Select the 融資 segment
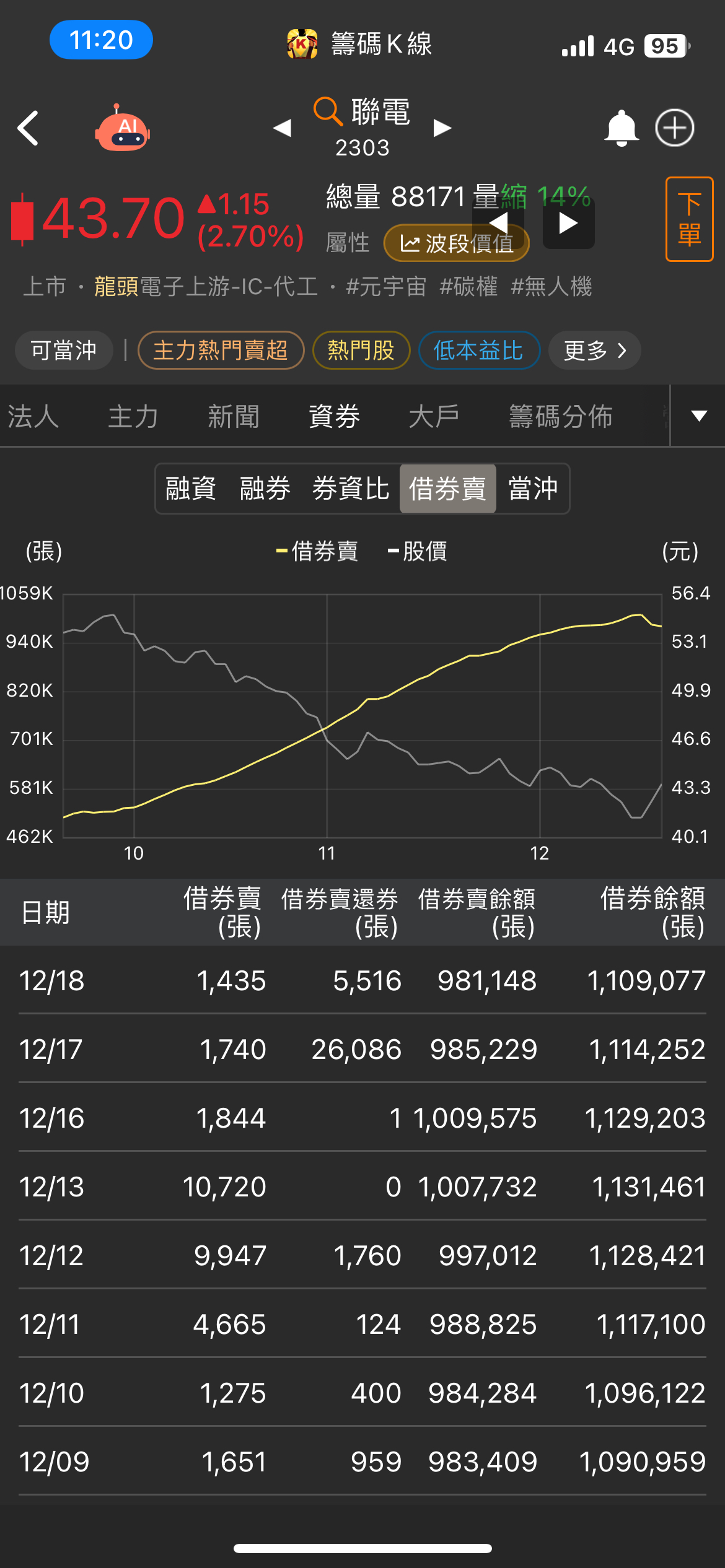This screenshot has height=1568, width=725. pyautogui.click(x=191, y=489)
